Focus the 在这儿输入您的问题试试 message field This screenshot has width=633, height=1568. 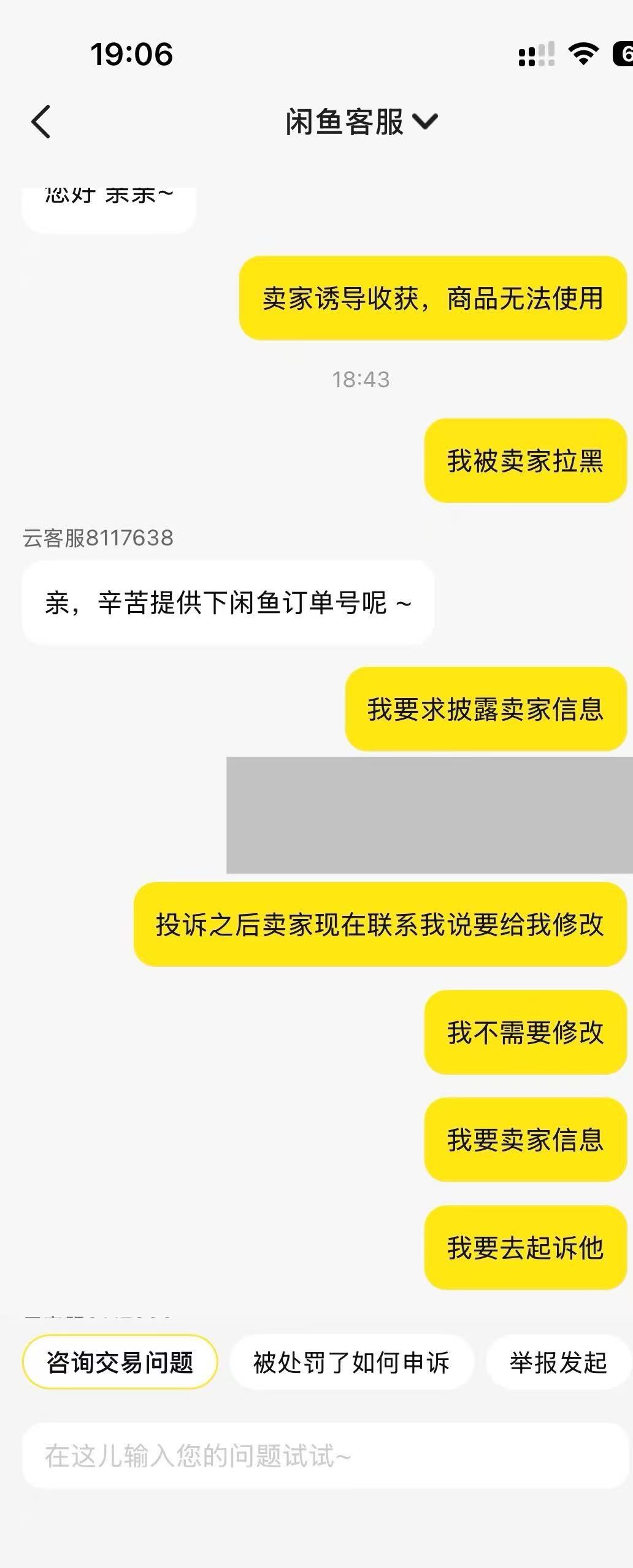coord(325,1456)
